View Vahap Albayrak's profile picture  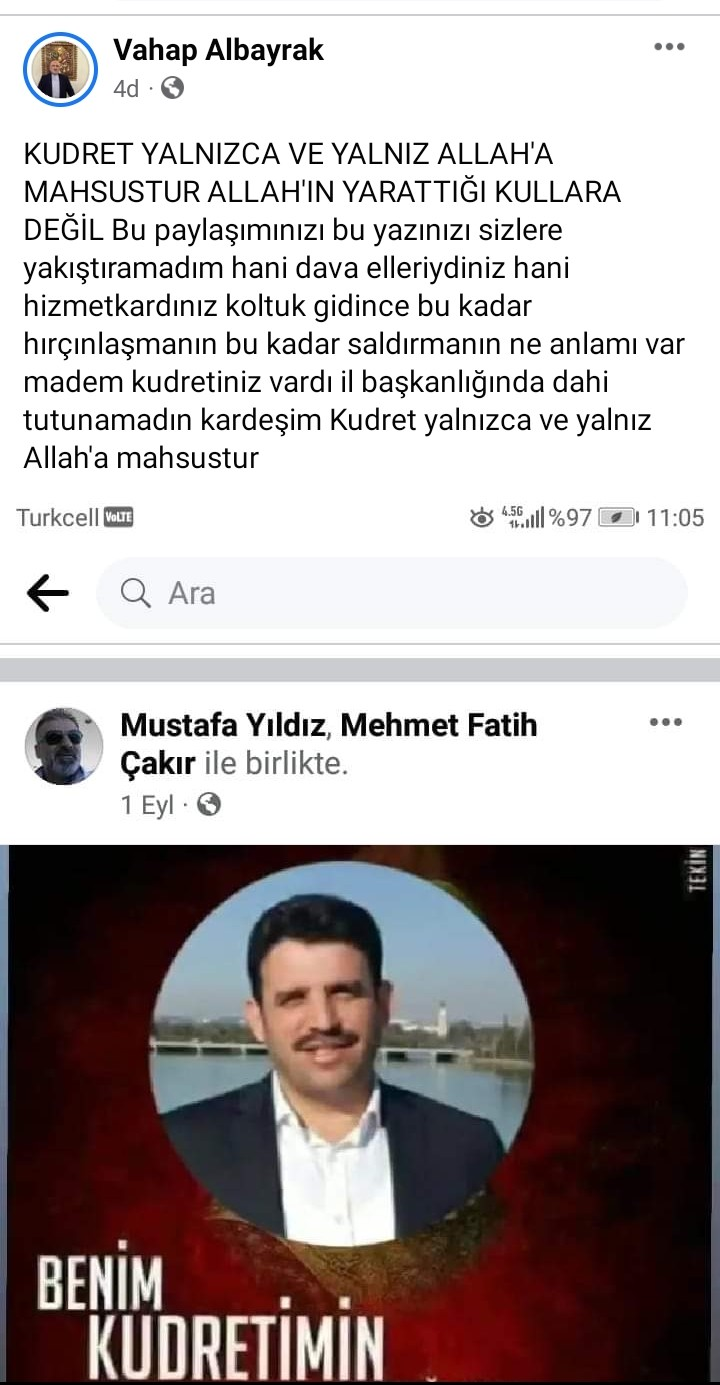coord(59,68)
